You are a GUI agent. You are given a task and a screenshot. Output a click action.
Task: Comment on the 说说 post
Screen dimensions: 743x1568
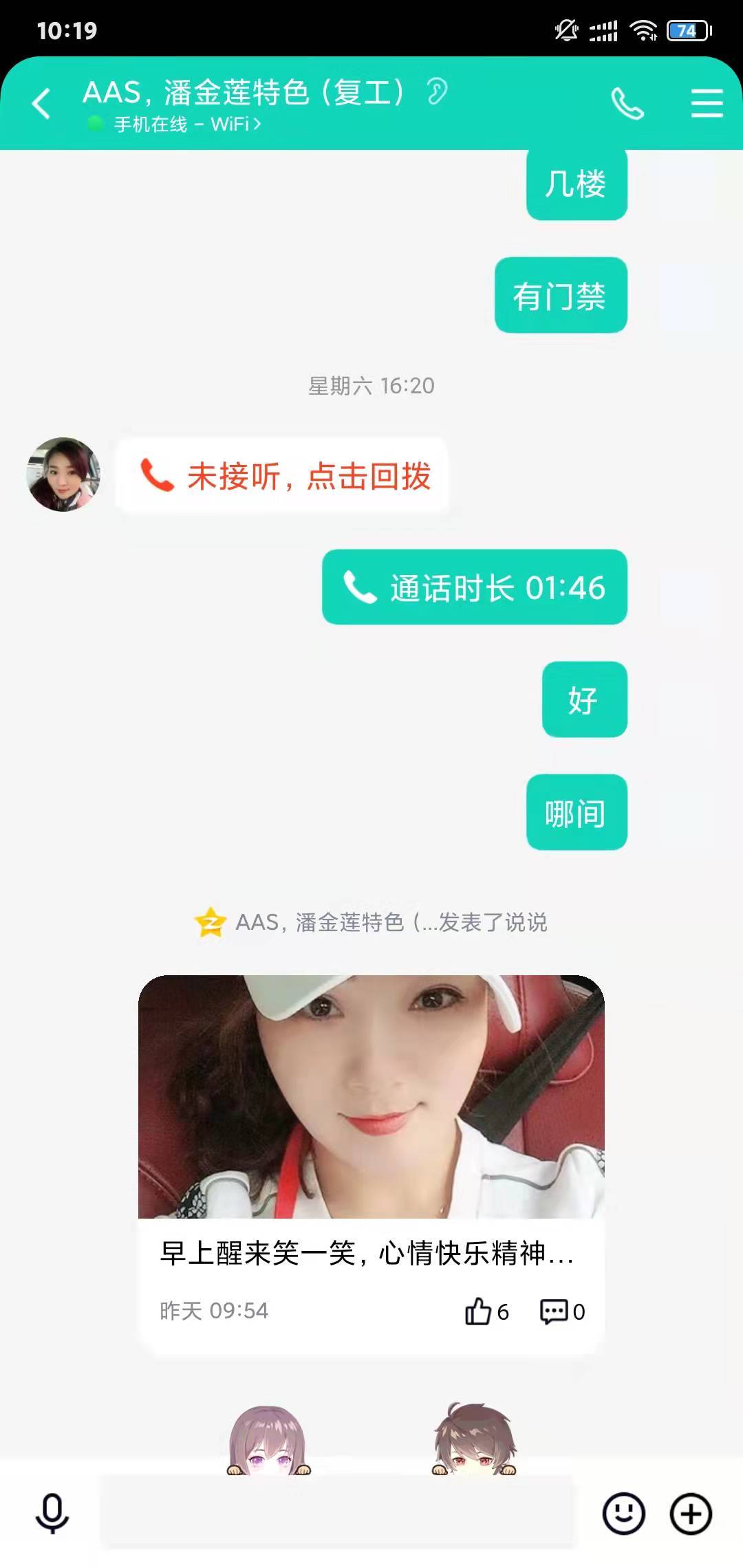561,1311
